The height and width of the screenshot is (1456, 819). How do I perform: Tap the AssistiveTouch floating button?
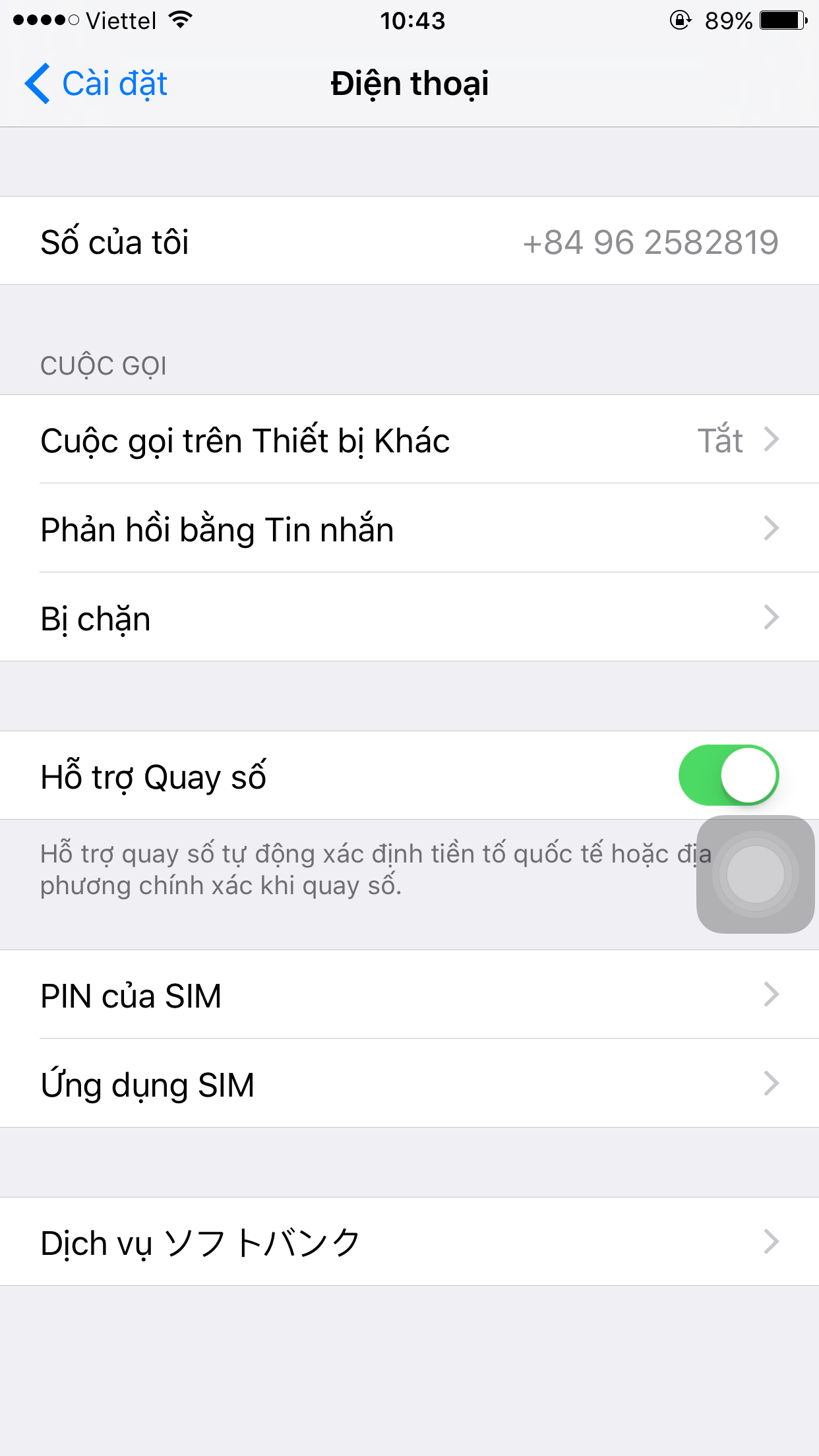point(756,874)
